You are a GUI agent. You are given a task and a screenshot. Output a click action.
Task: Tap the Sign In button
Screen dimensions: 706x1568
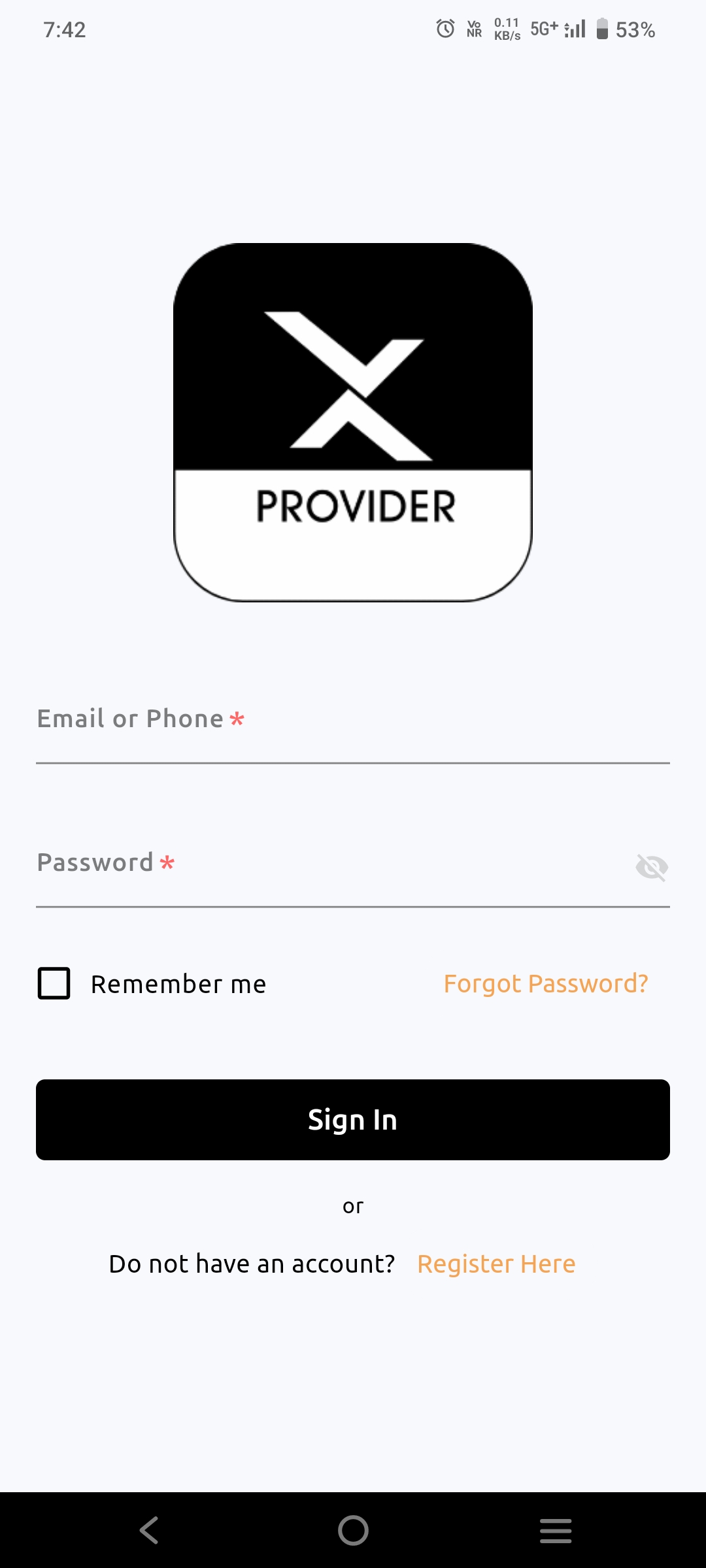[353, 1120]
